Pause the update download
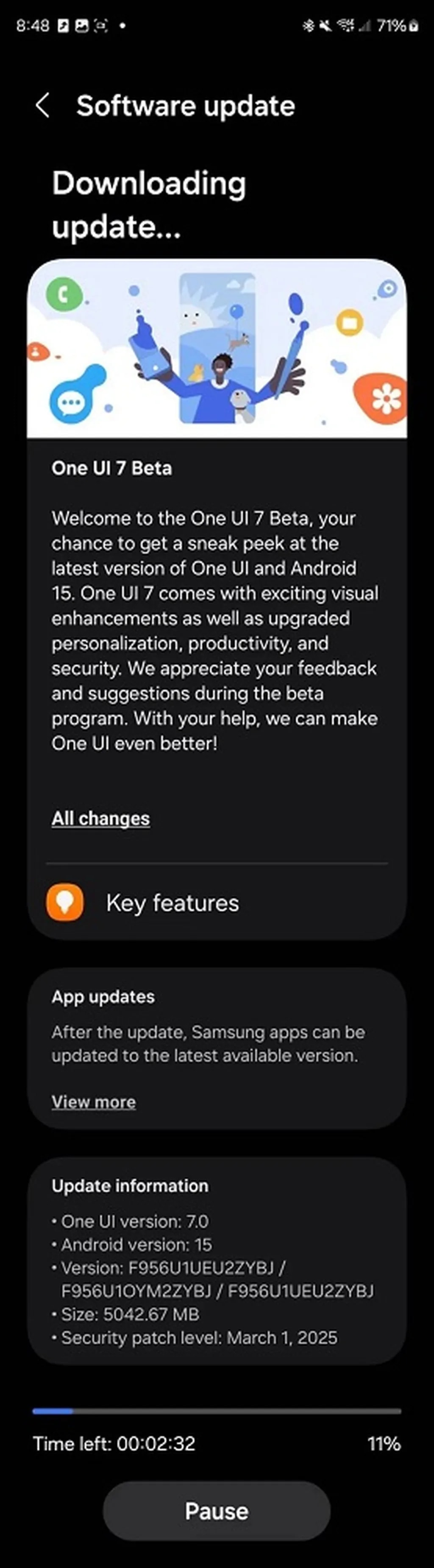The height and width of the screenshot is (1568, 434). [217, 1511]
